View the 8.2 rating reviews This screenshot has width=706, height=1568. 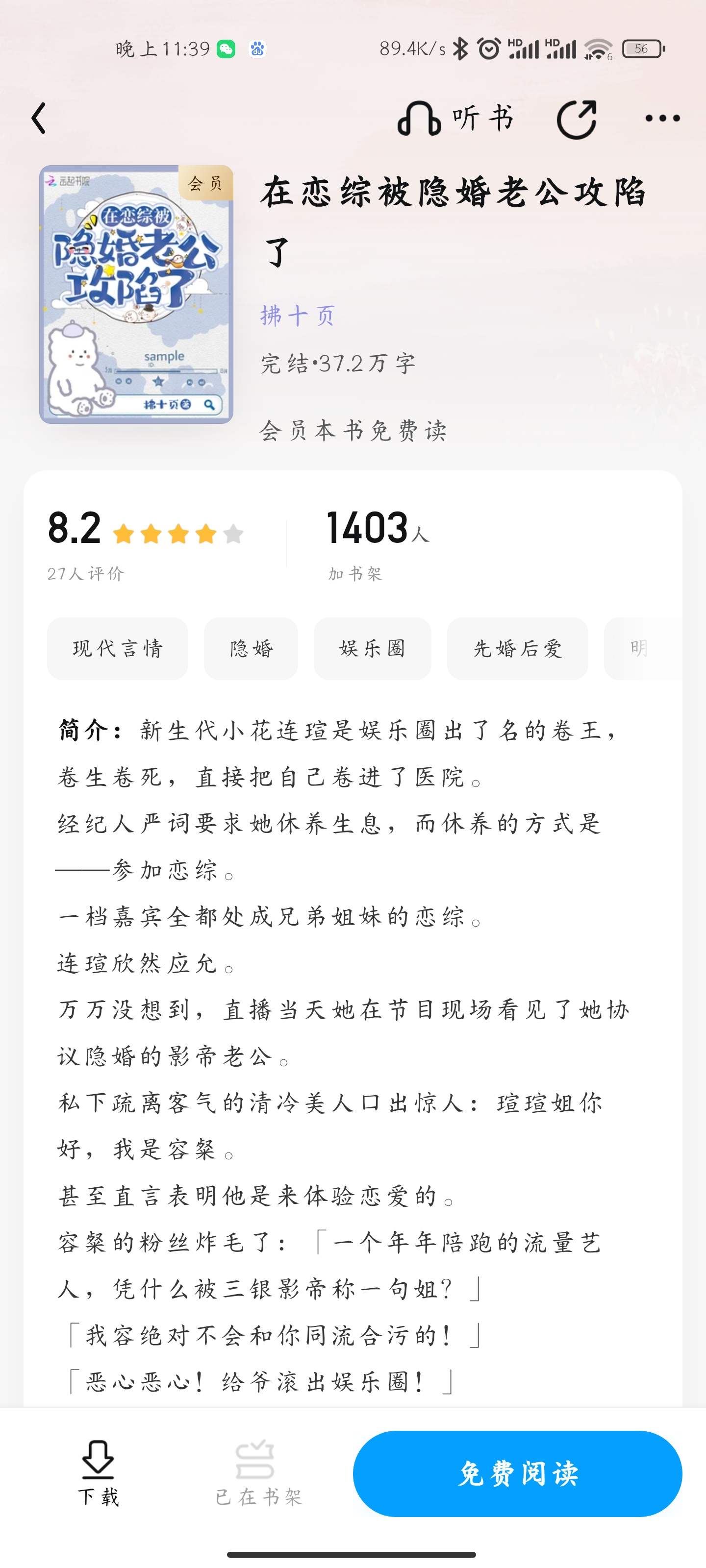coord(146,543)
